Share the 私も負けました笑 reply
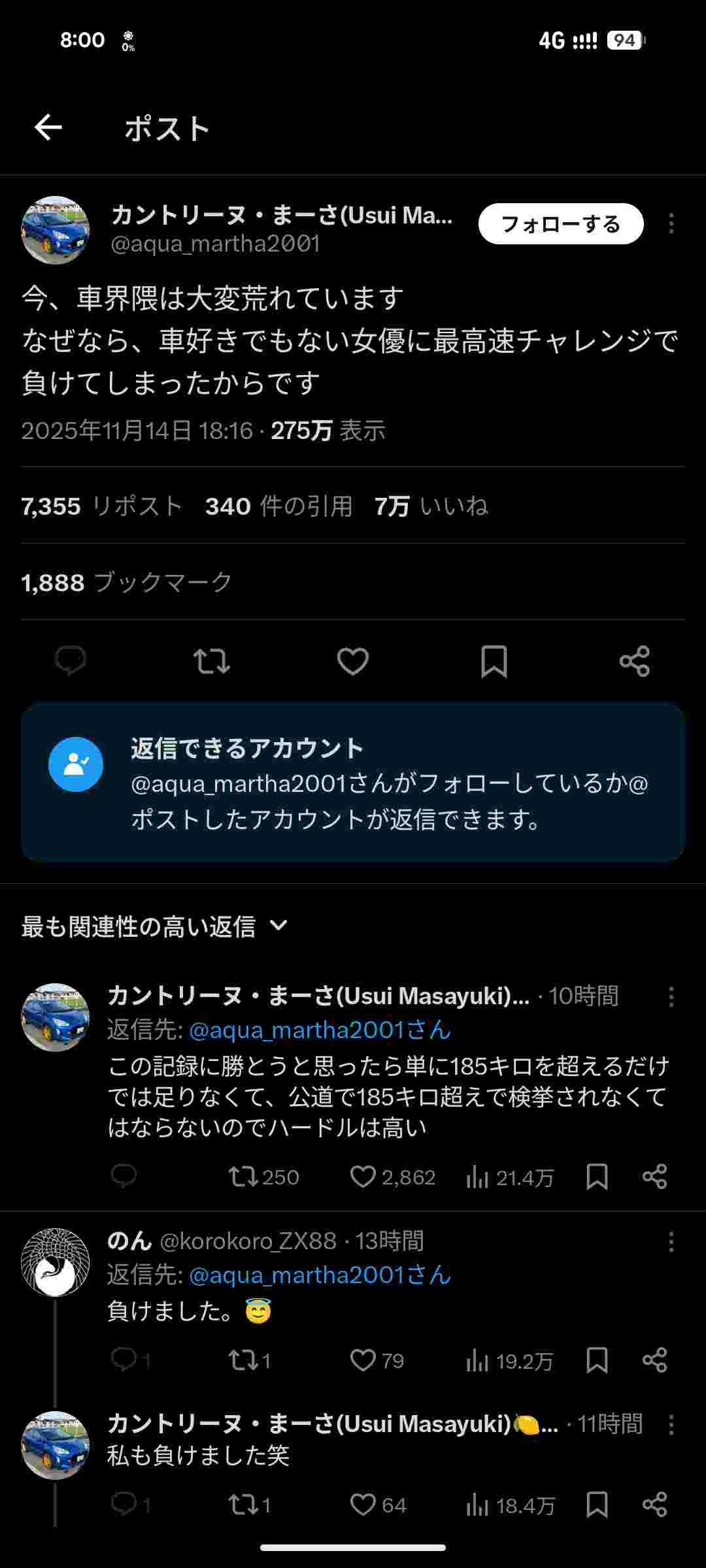The width and height of the screenshot is (706, 1568). click(654, 1505)
